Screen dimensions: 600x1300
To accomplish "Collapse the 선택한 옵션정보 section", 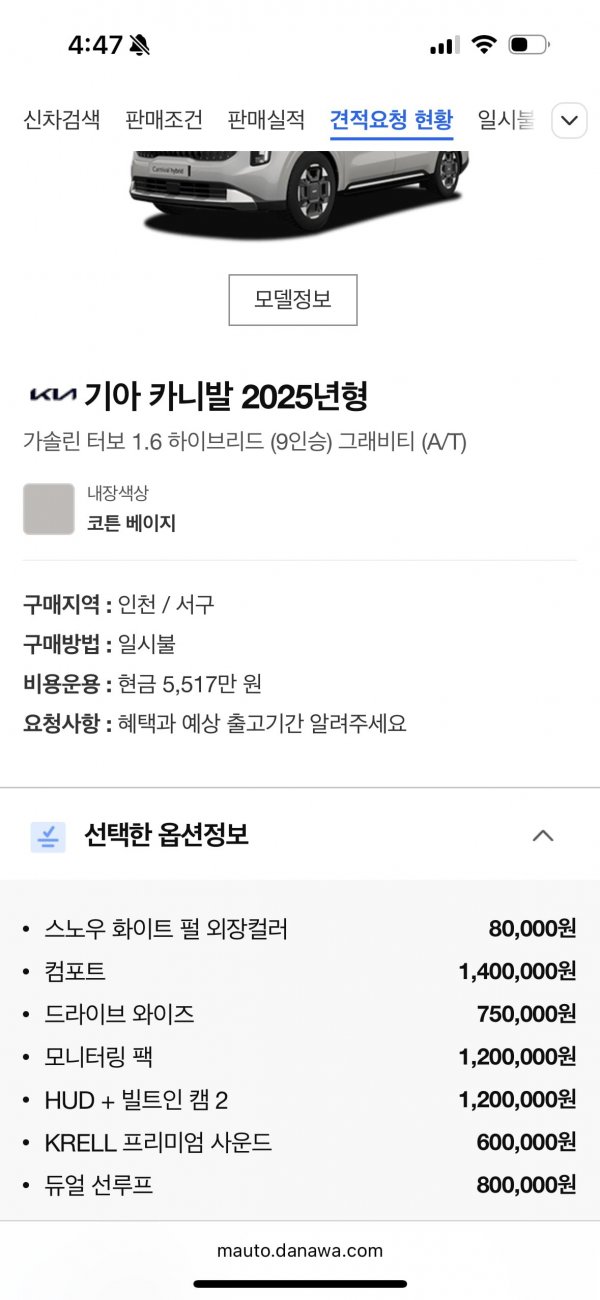I will [542, 835].
